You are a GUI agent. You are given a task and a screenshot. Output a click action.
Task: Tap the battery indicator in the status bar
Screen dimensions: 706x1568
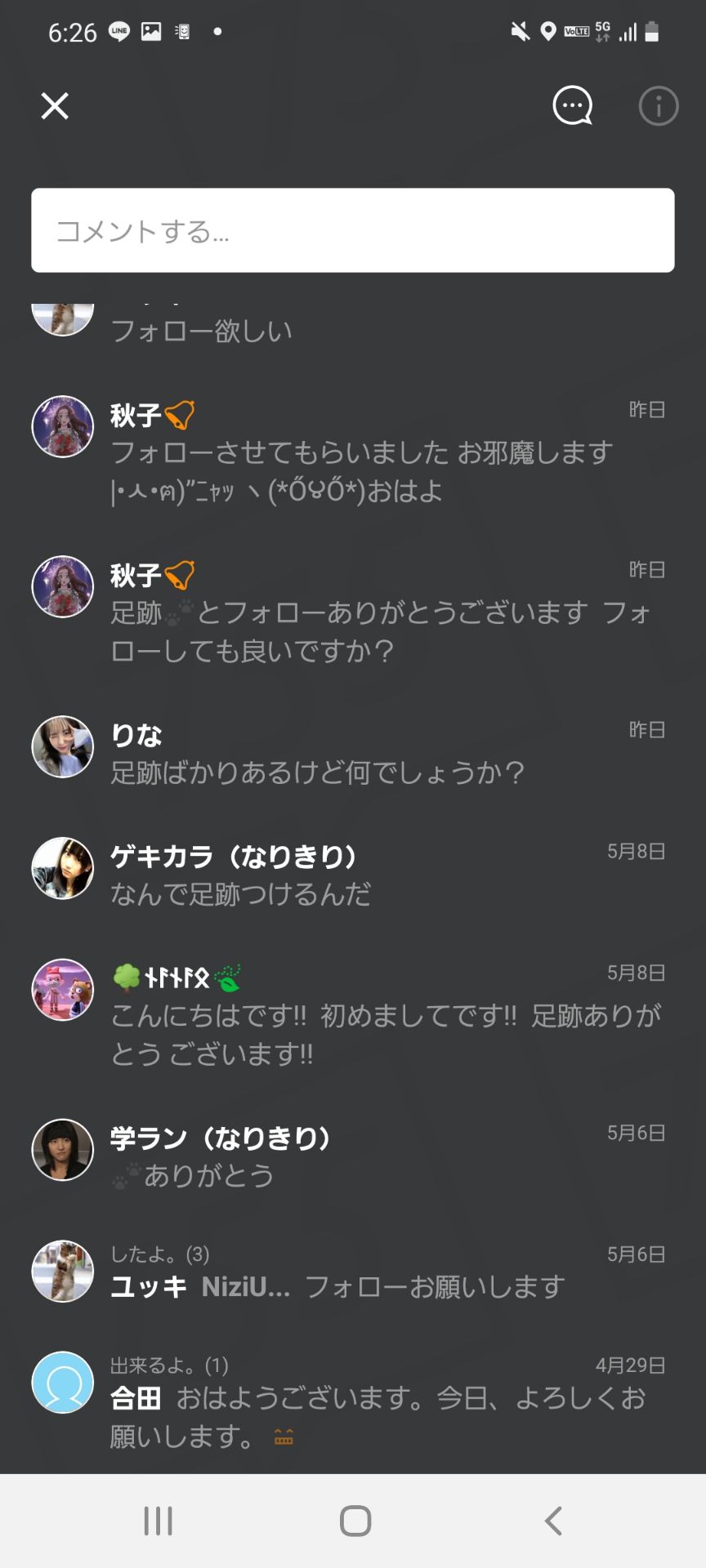click(x=653, y=30)
